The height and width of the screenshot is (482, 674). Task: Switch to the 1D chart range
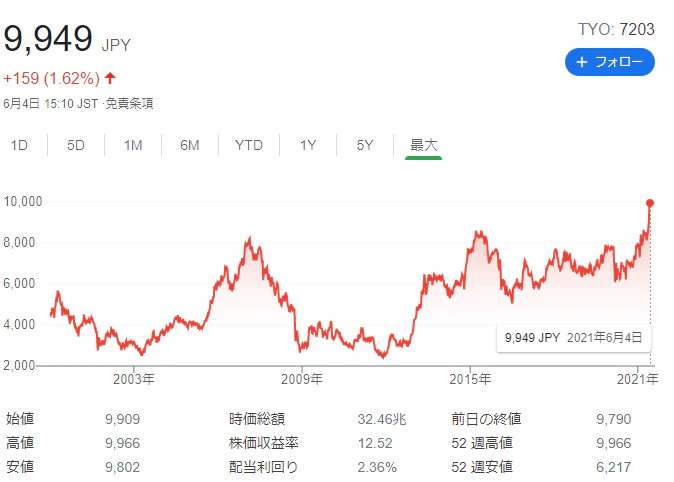tap(19, 145)
